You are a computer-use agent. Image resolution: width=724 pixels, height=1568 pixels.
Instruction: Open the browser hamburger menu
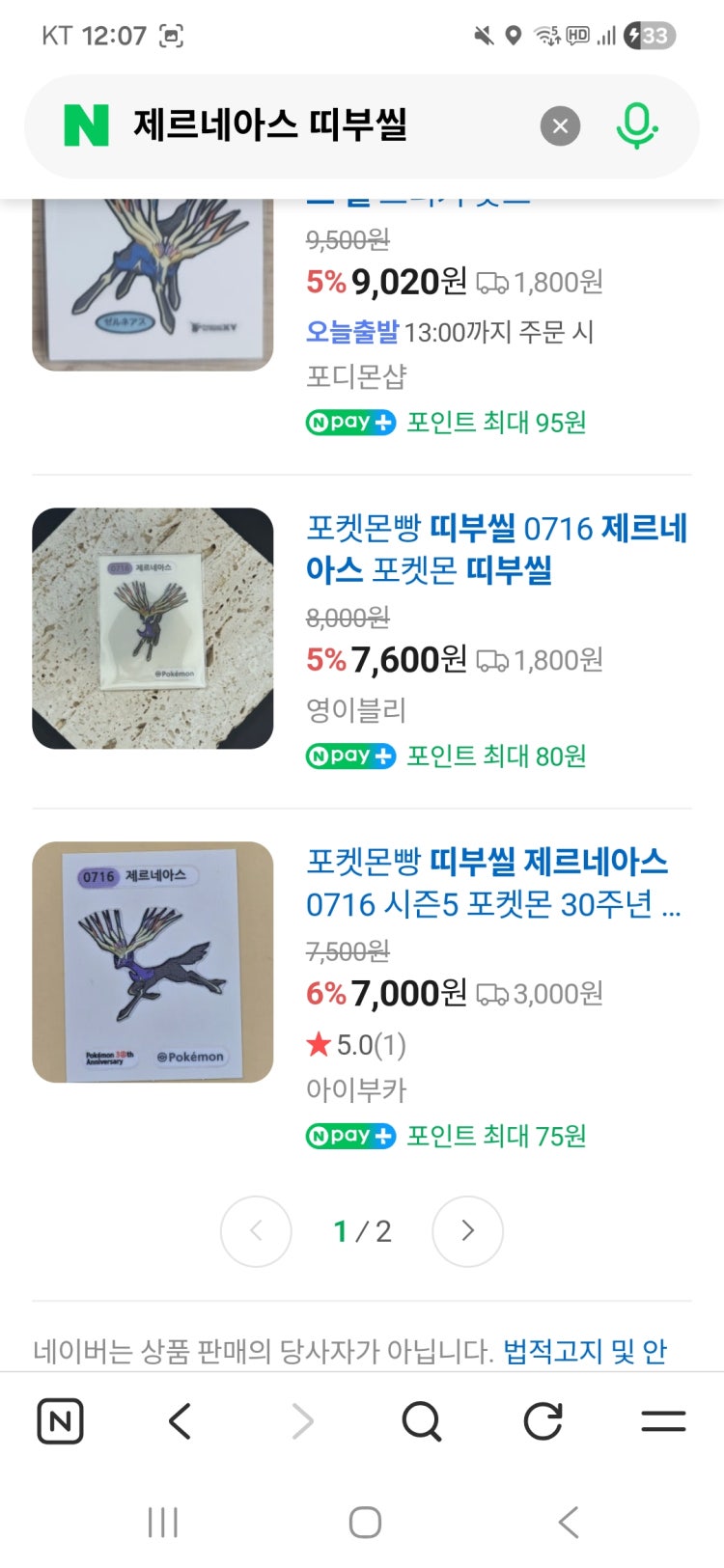tap(663, 1421)
